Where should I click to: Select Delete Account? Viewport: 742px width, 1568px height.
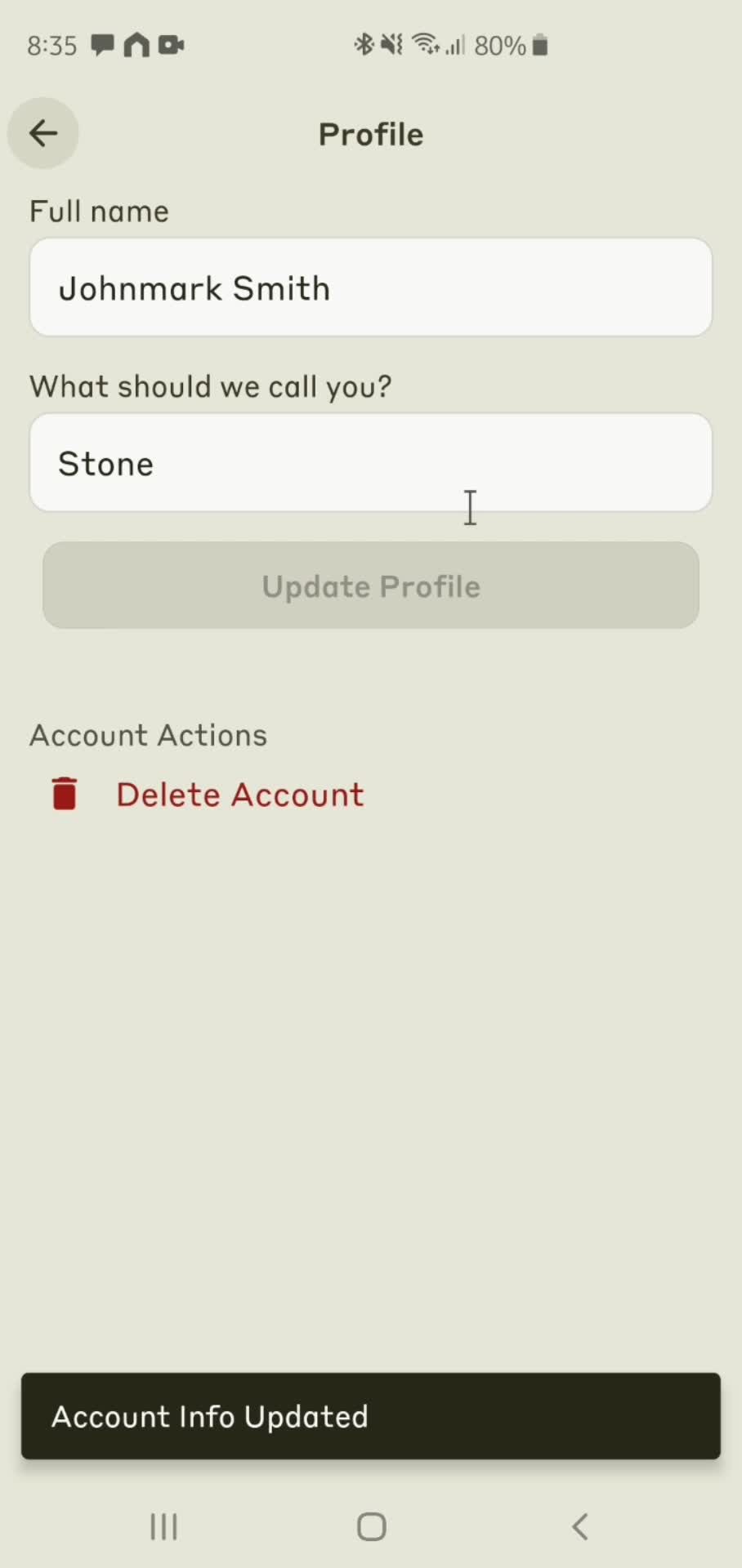point(239,795)
